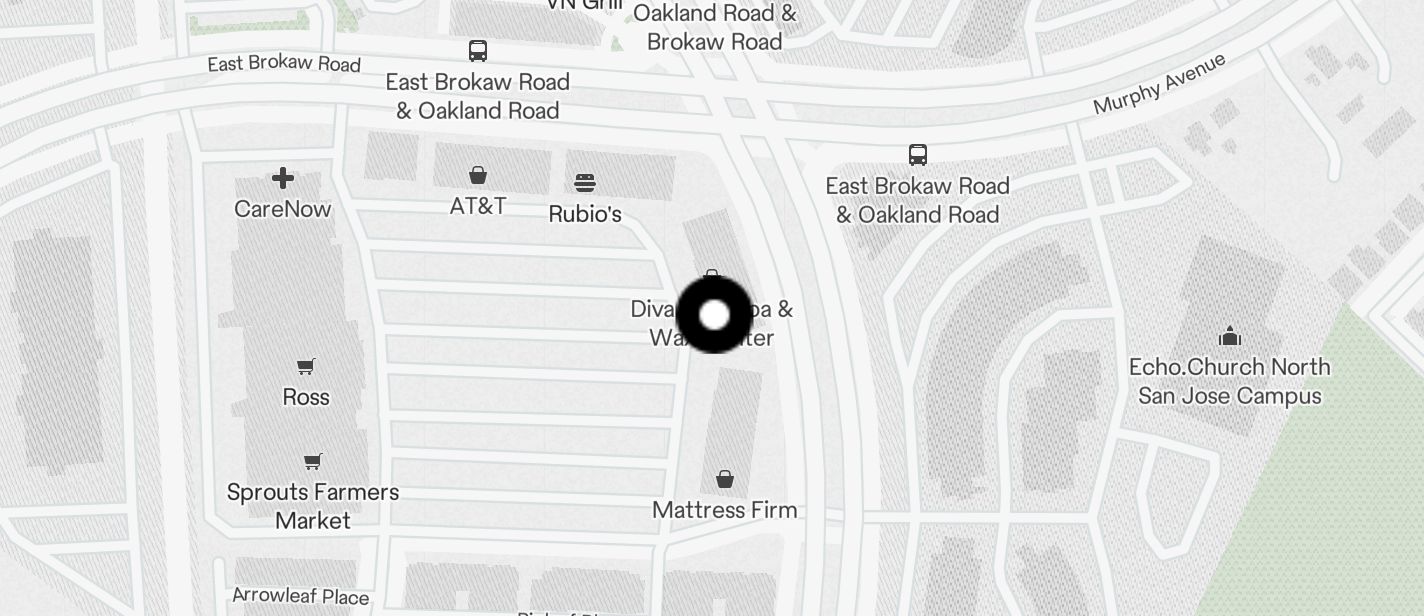Select the bus stop beside Murphy Avenue
The height and width of the screenshot is (616, 1424).
(918, 155)
